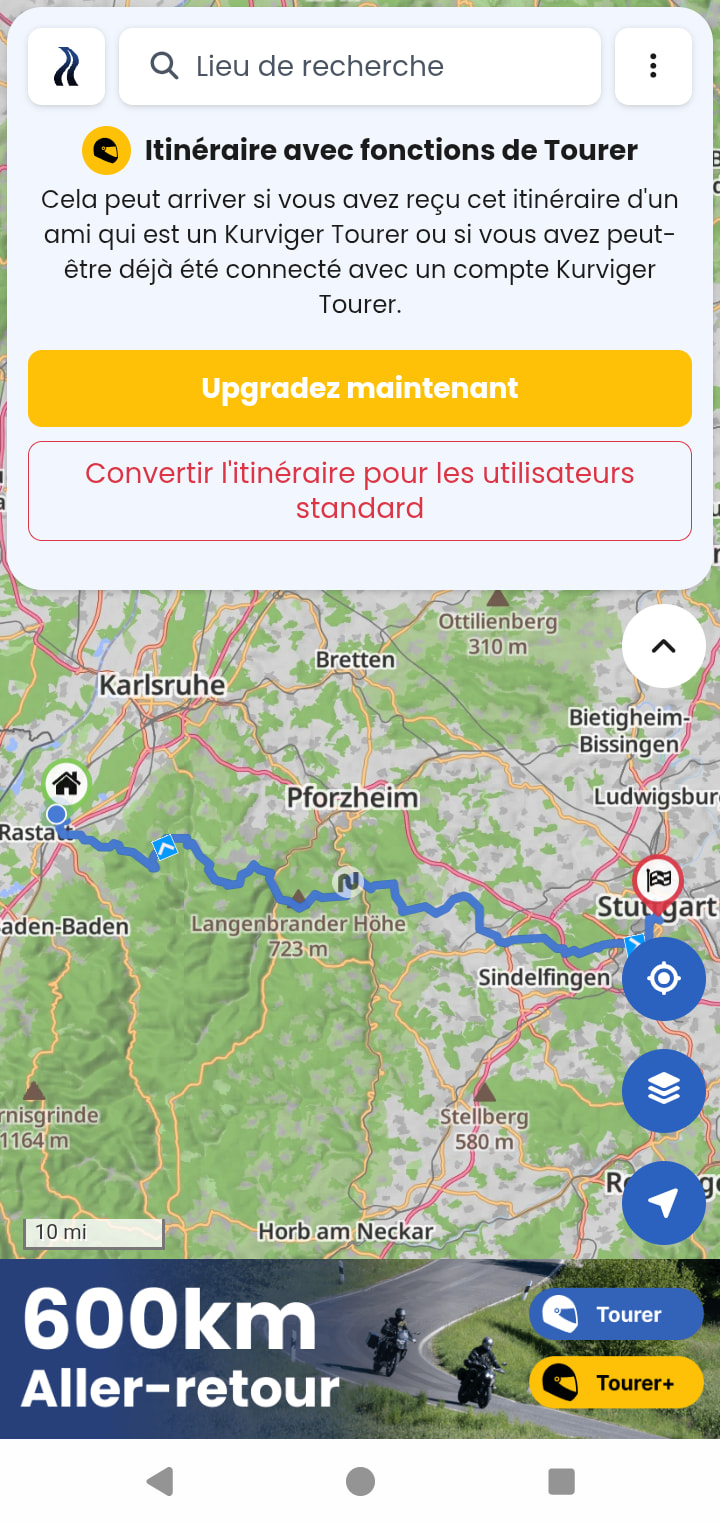Image resolution: width=720 pixels, height=1523 pixels.
Task: Tap "Upgradez maintenant" button
Action: click(360, 388)
